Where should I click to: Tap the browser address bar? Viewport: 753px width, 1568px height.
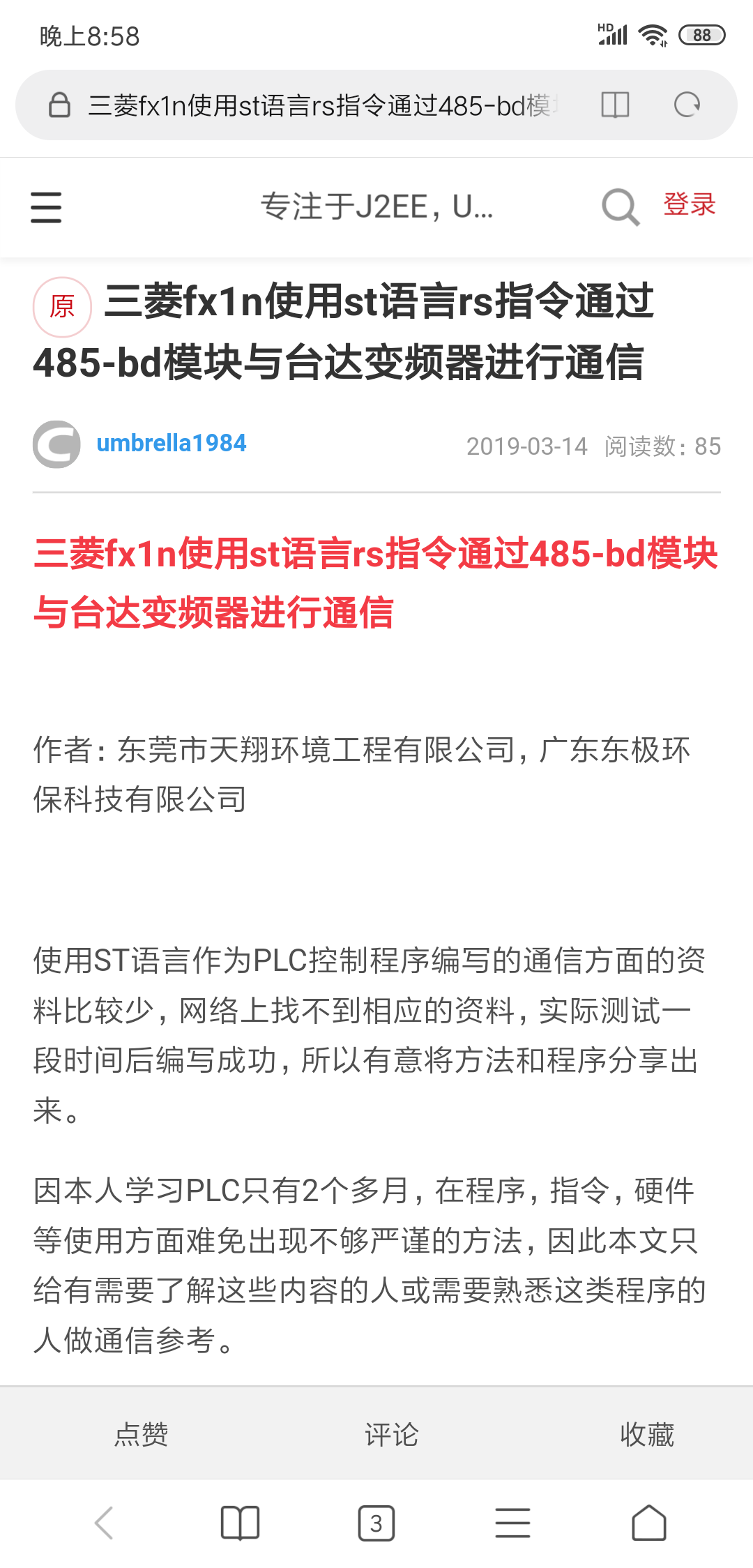coord(321,105)
